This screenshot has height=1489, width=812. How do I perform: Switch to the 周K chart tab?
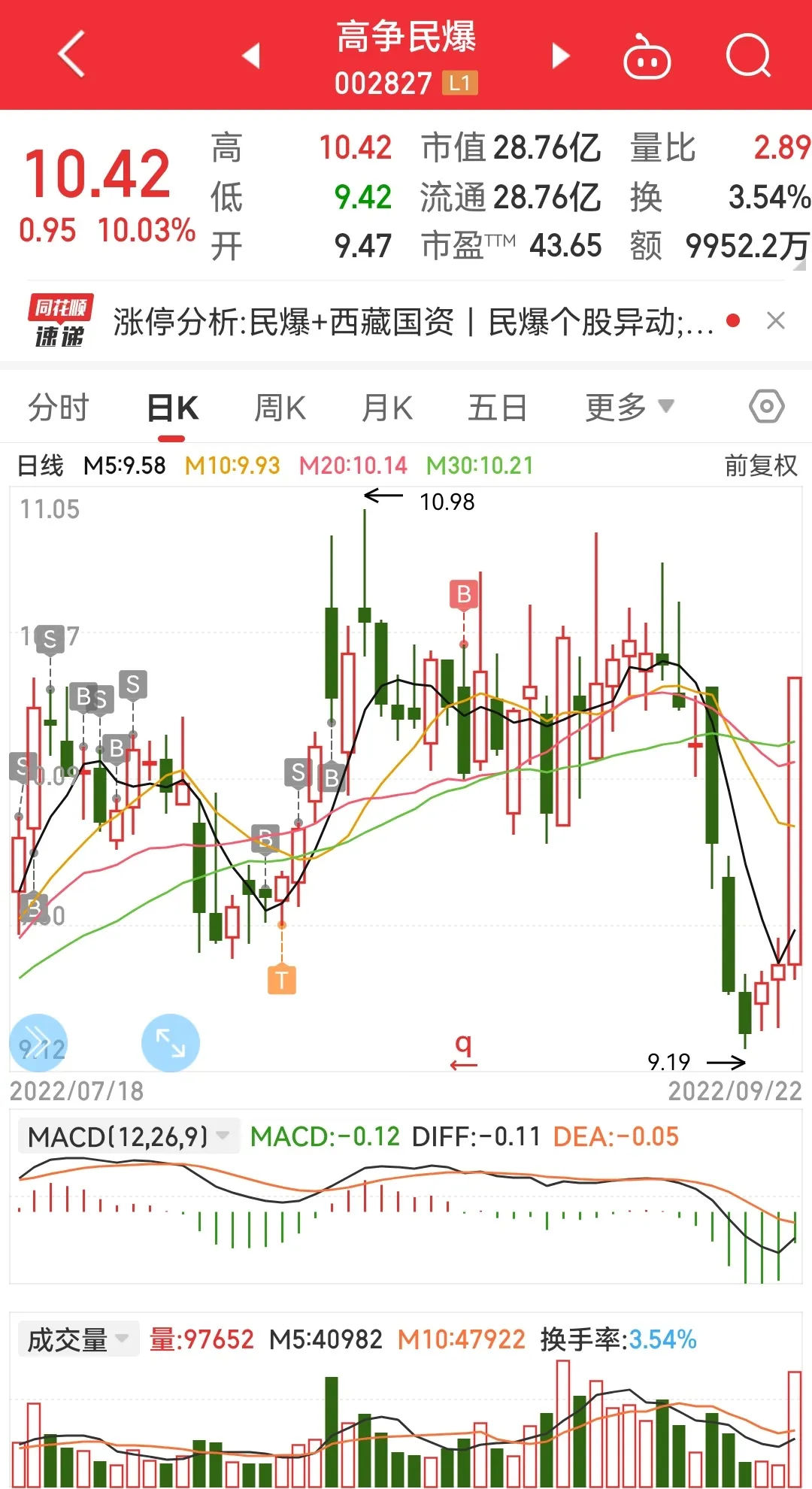coord(280,408)
